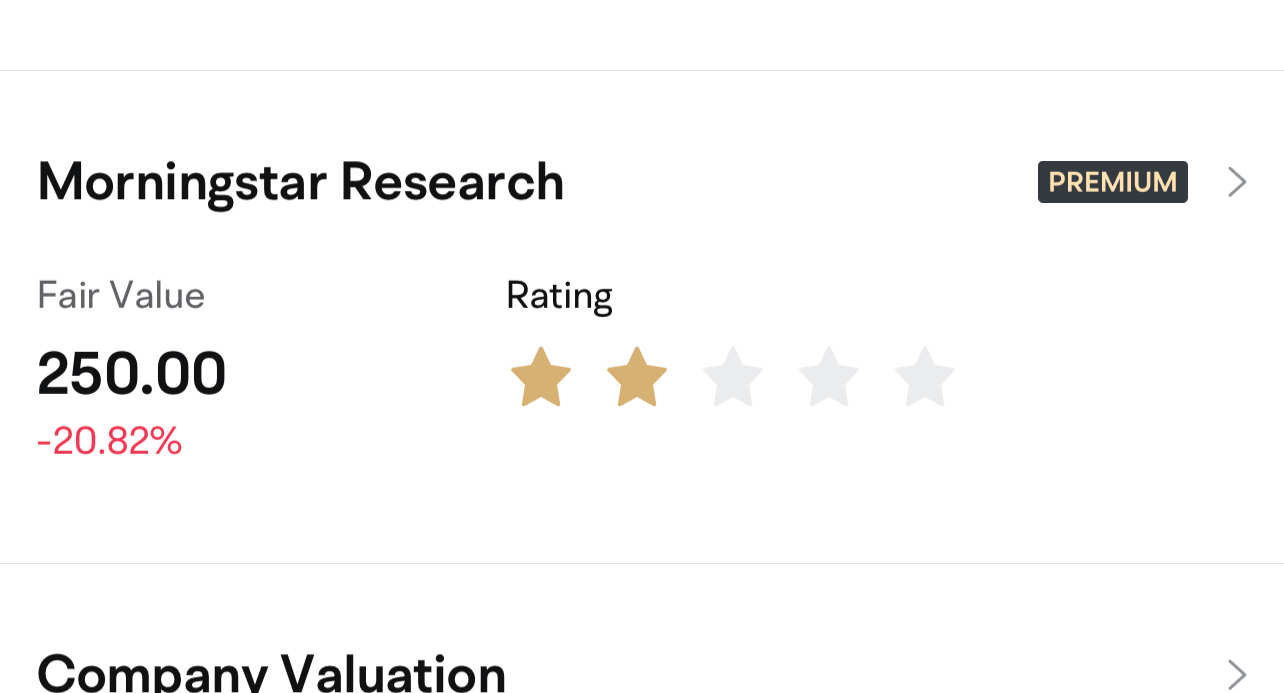Open the Morningstar Research section chevron
Image resolution: width=1284 pixels, height=693 pixels.
[x=1237, y=182]
